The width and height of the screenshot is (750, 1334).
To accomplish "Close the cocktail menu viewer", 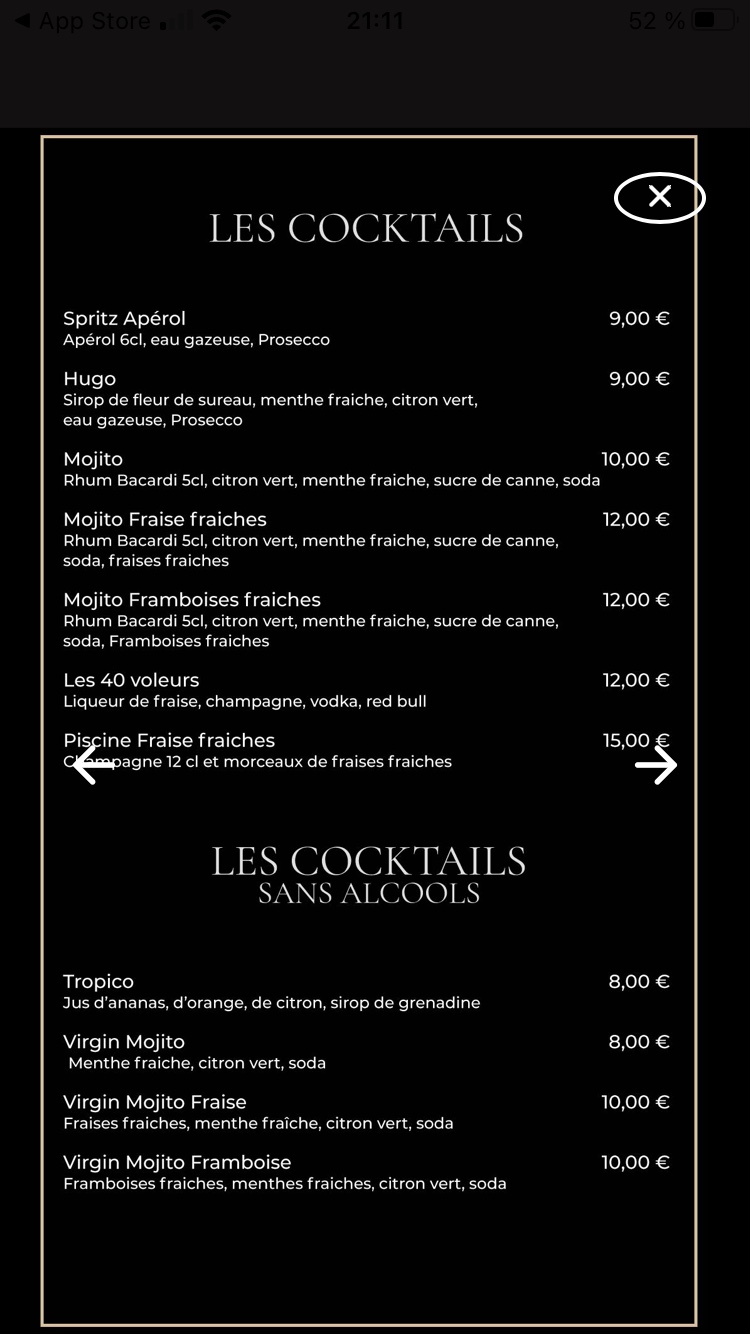I will click(x=659, y=198).
